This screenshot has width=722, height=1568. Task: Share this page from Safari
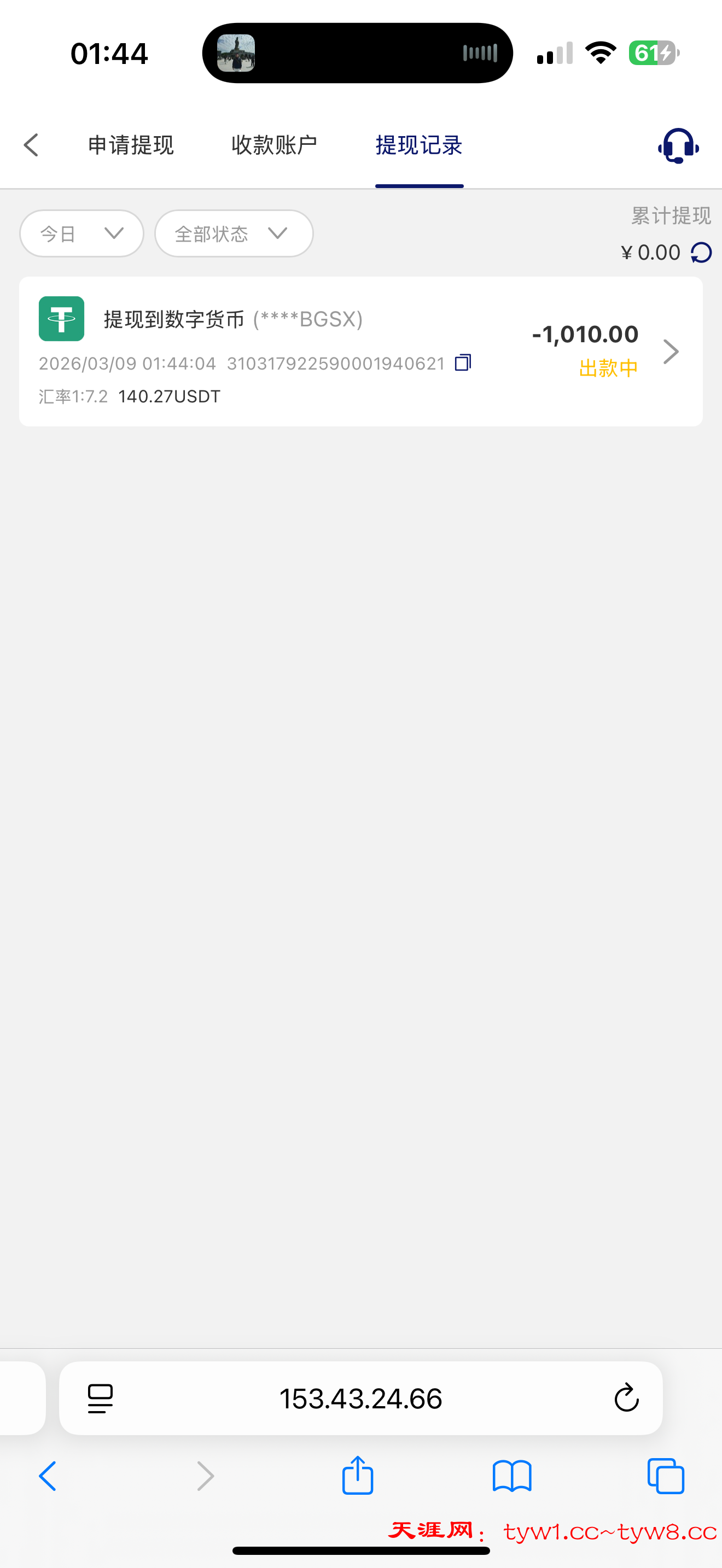pyautogui.click(x=357, y=1476)
